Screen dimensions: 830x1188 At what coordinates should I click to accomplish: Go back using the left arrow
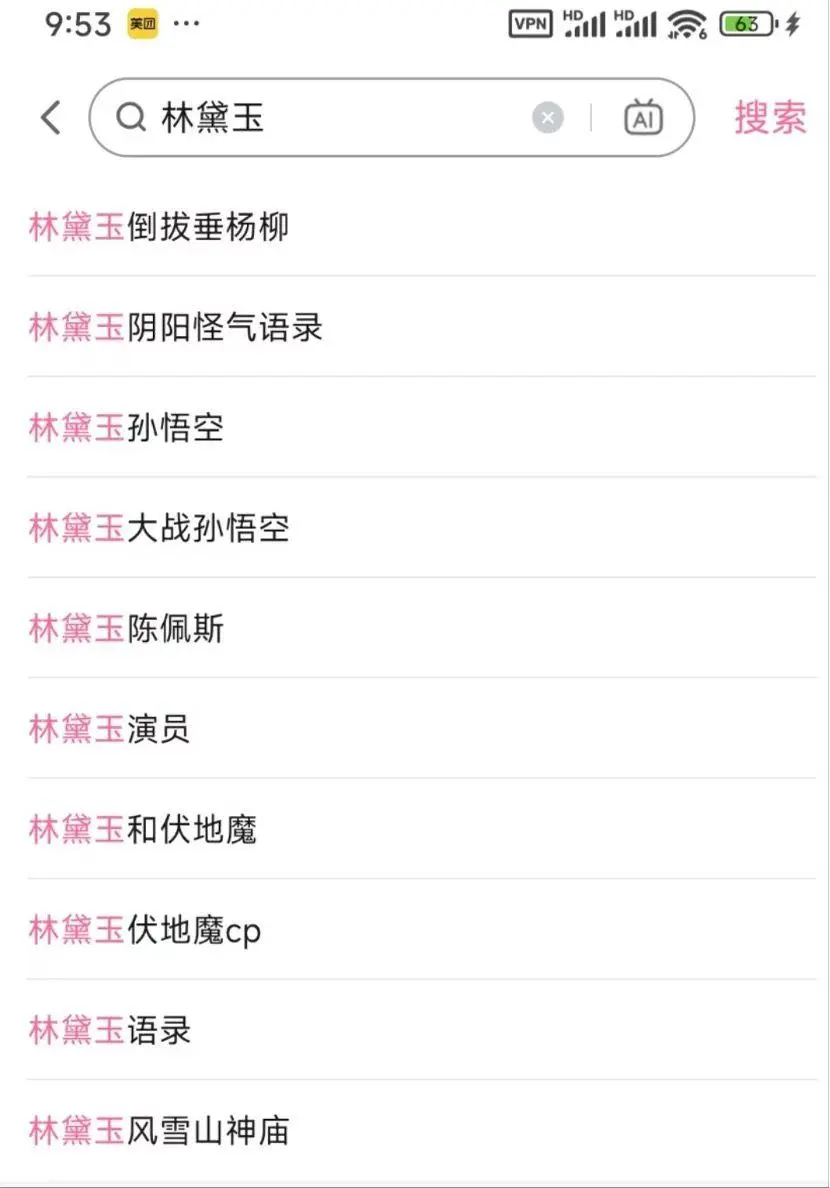51,118
